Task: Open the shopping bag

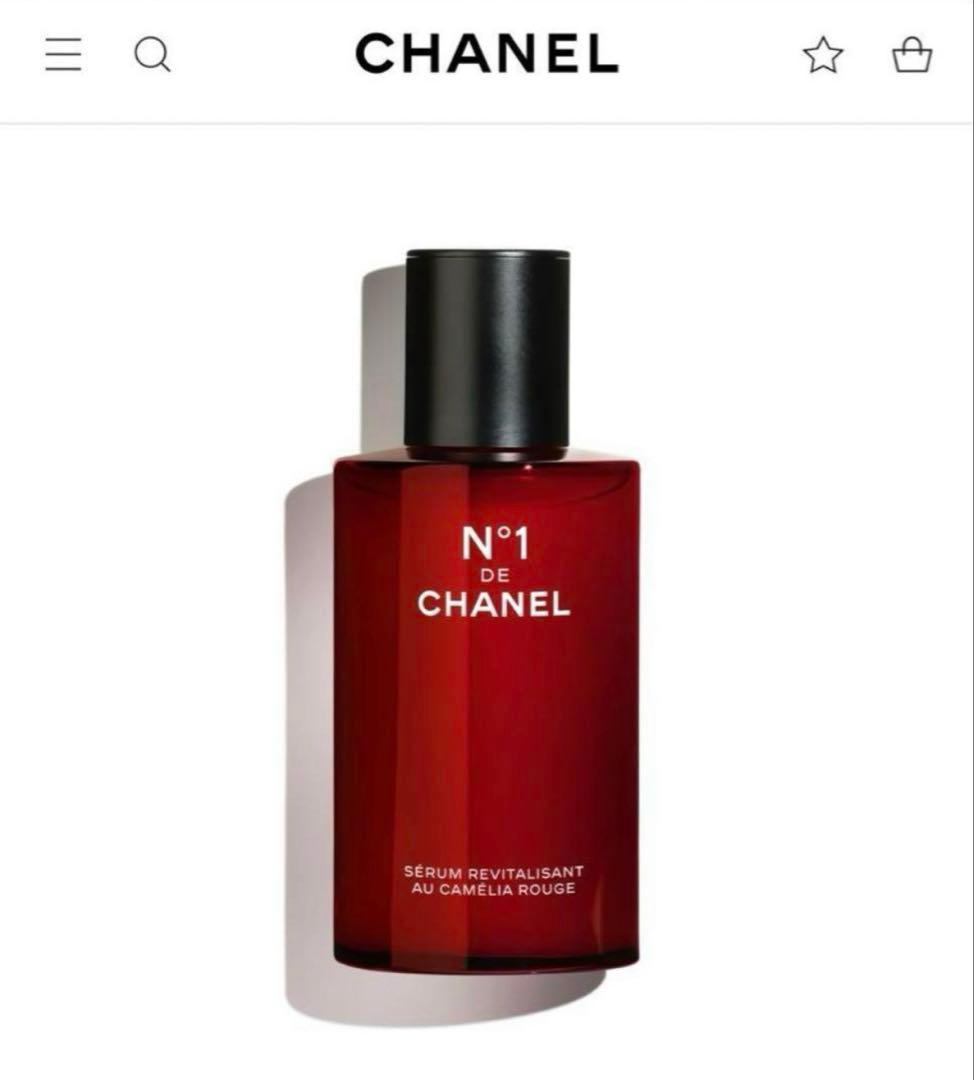Action: coord(912,55)
